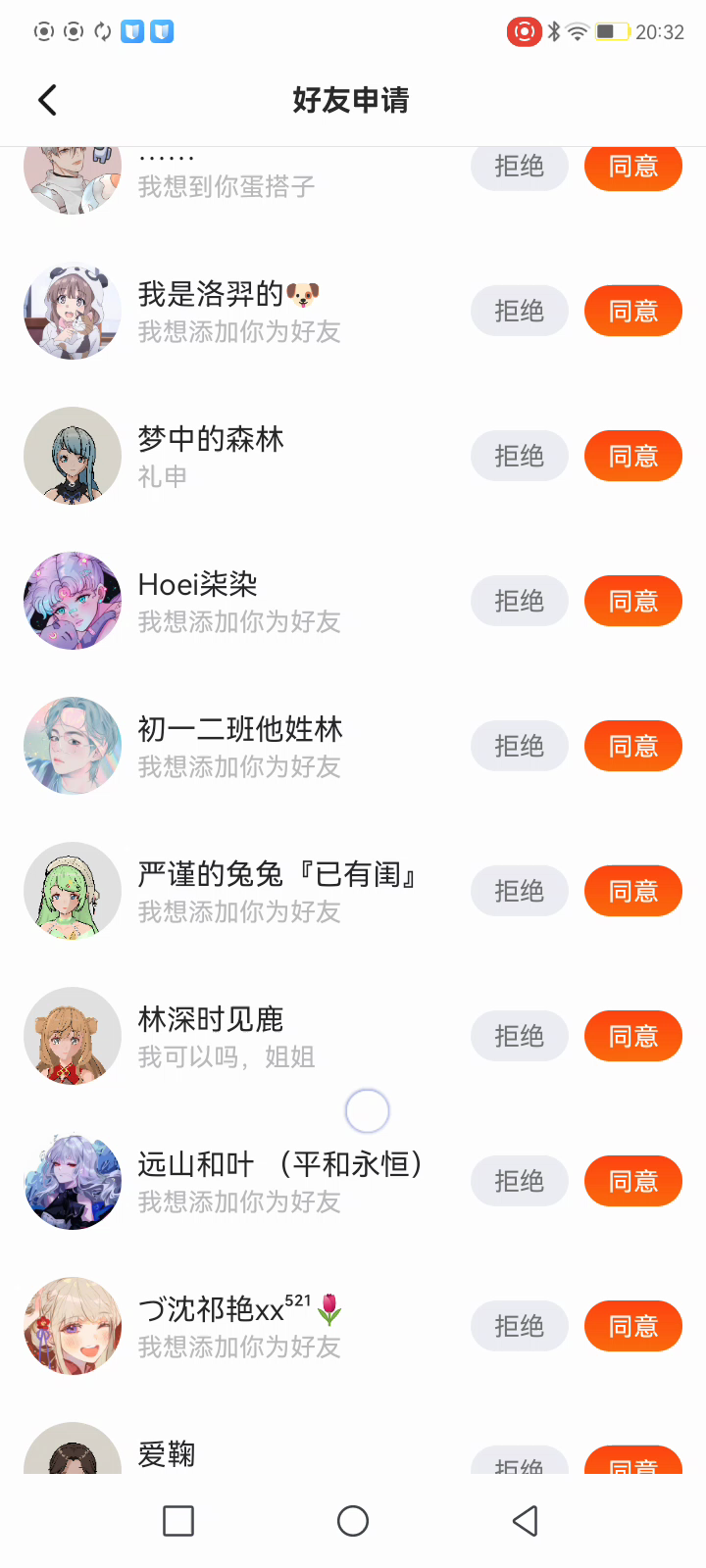Reject the friend request from 我是洛羿的

(519, 311)
